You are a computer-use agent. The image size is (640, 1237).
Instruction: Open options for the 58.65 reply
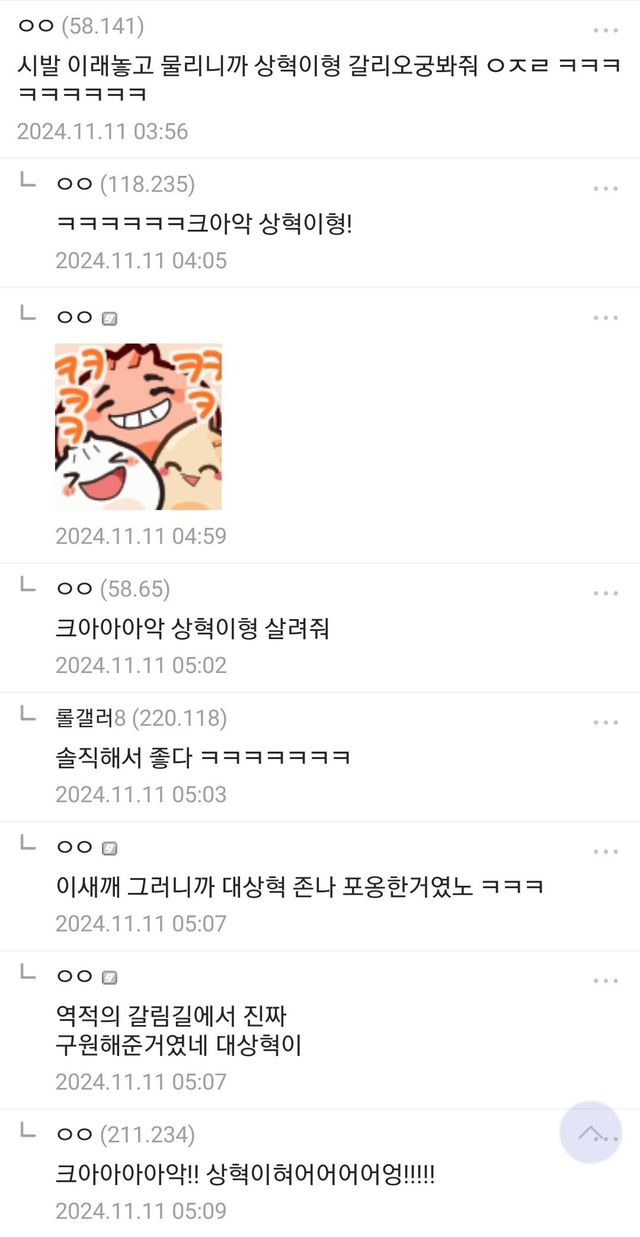605,593
